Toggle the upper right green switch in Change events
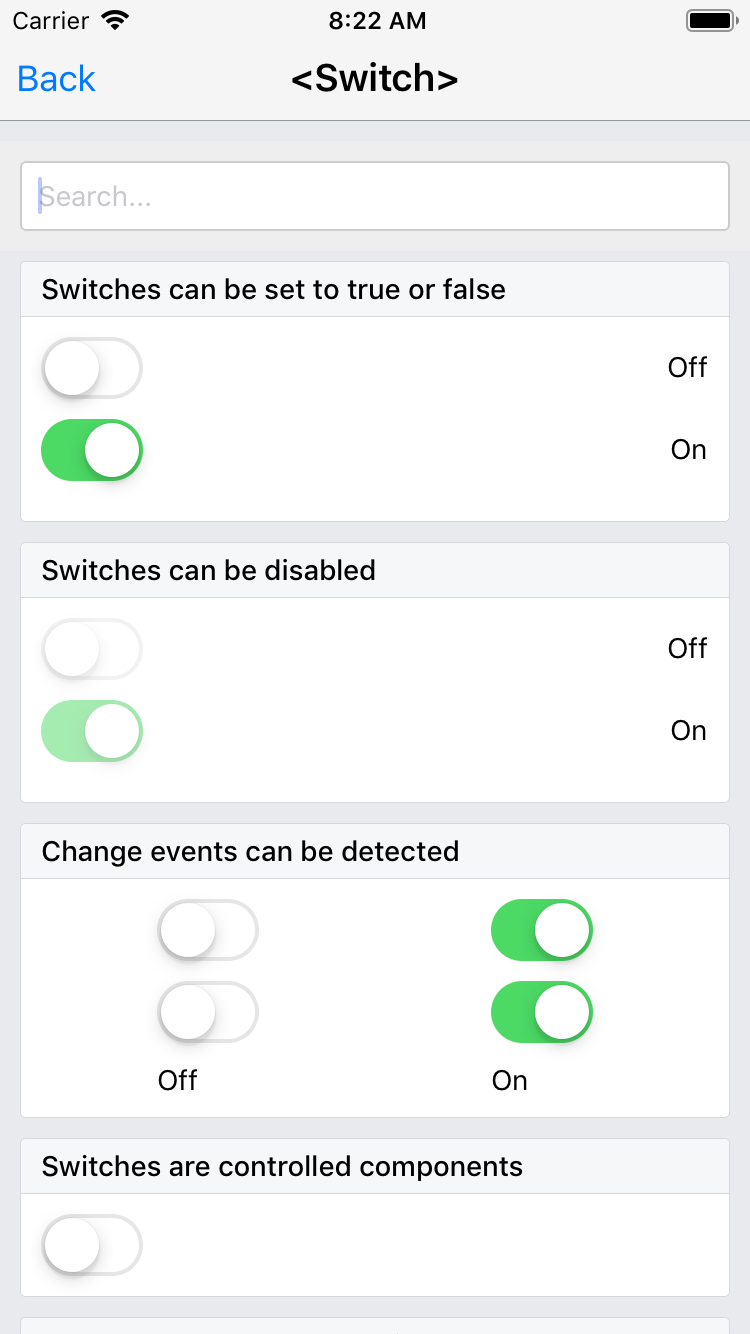 point(542,930)
